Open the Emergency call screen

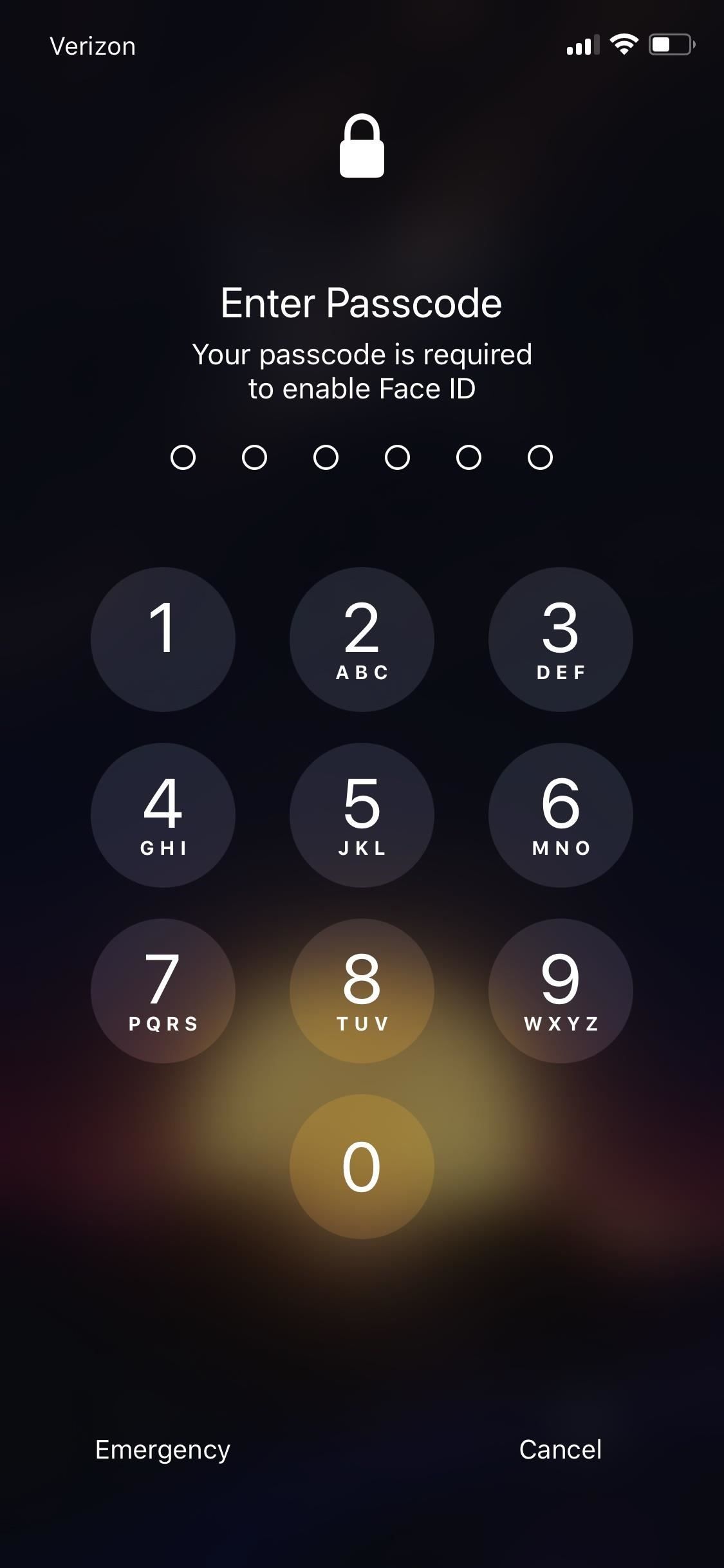click(163, 1450)
